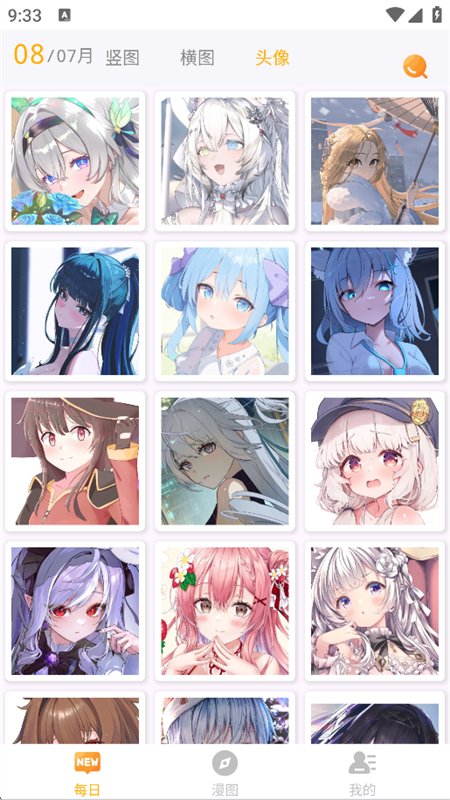Tap the 每日 bottom tab

tap(87, 774)
